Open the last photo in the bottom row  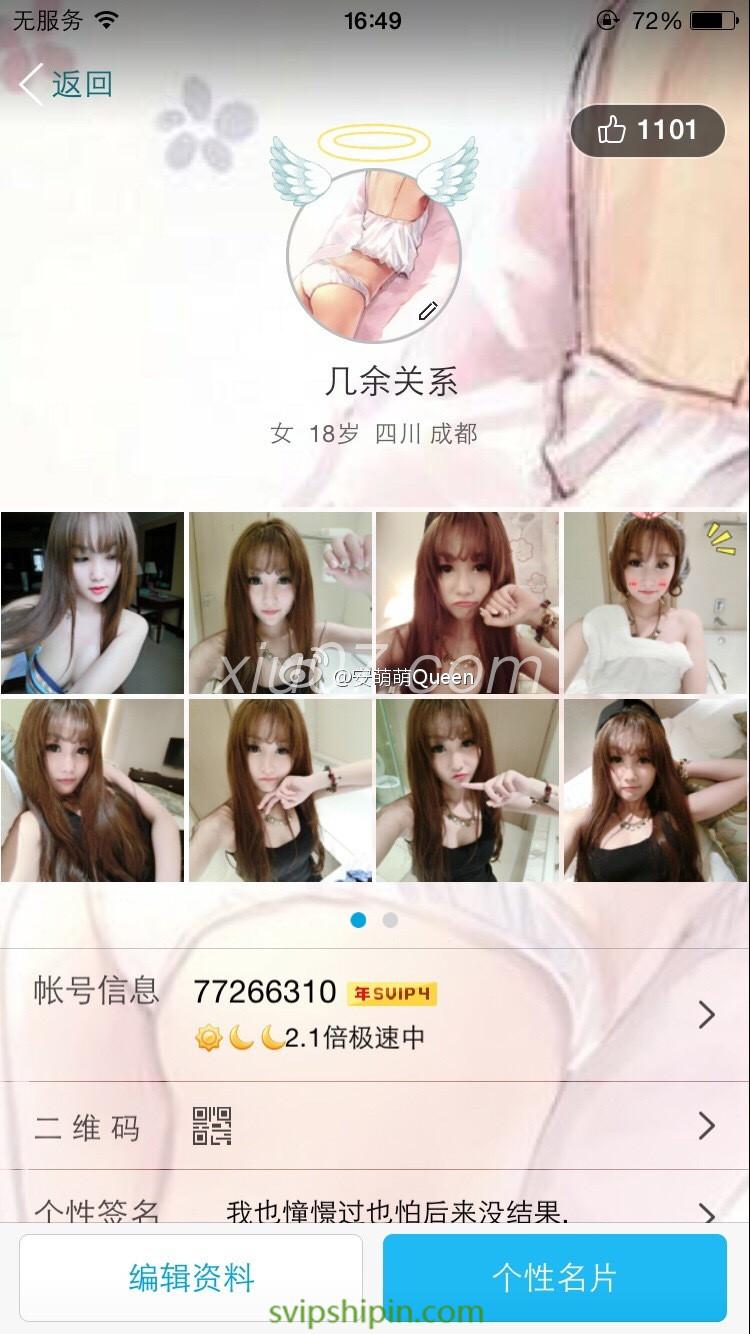point(655,790)
